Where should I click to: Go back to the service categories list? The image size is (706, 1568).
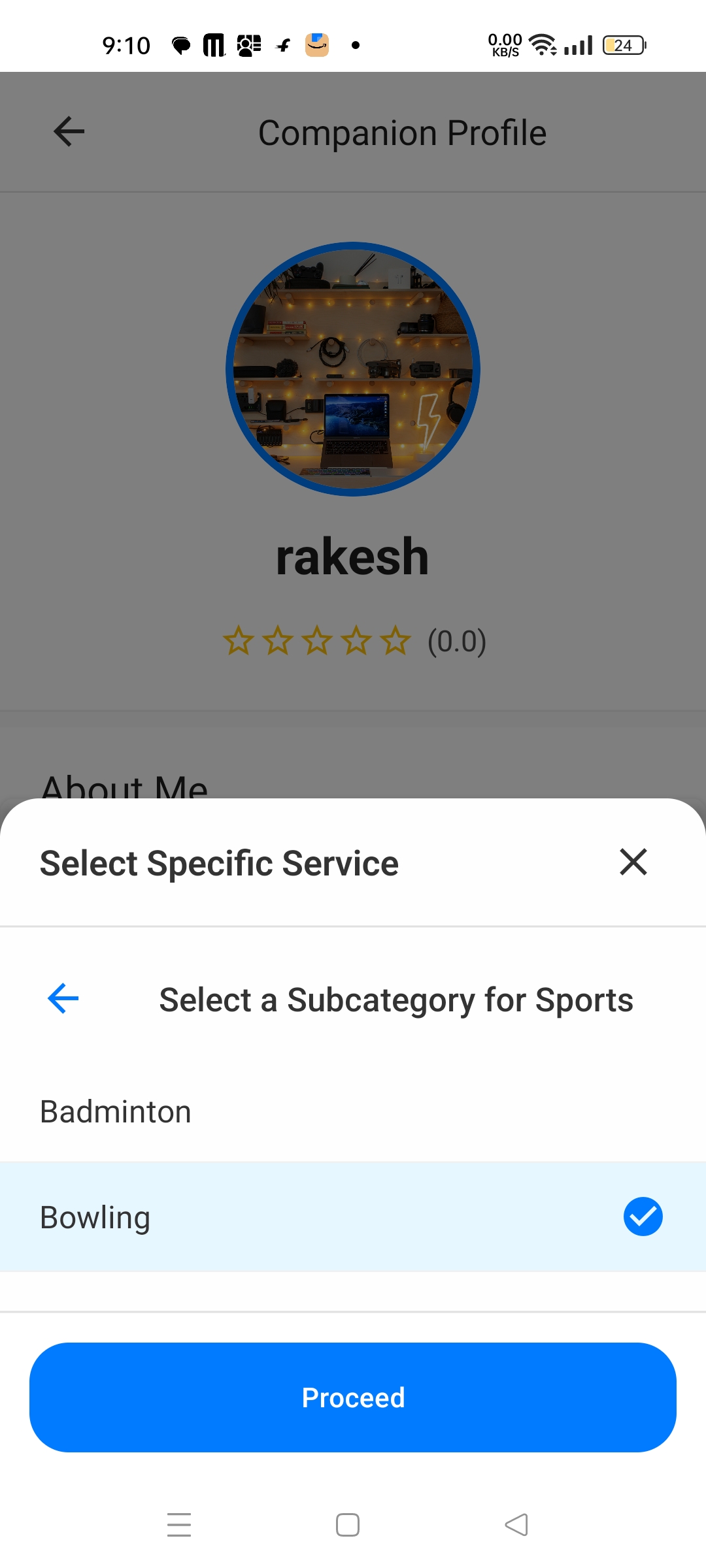point(63,998)
